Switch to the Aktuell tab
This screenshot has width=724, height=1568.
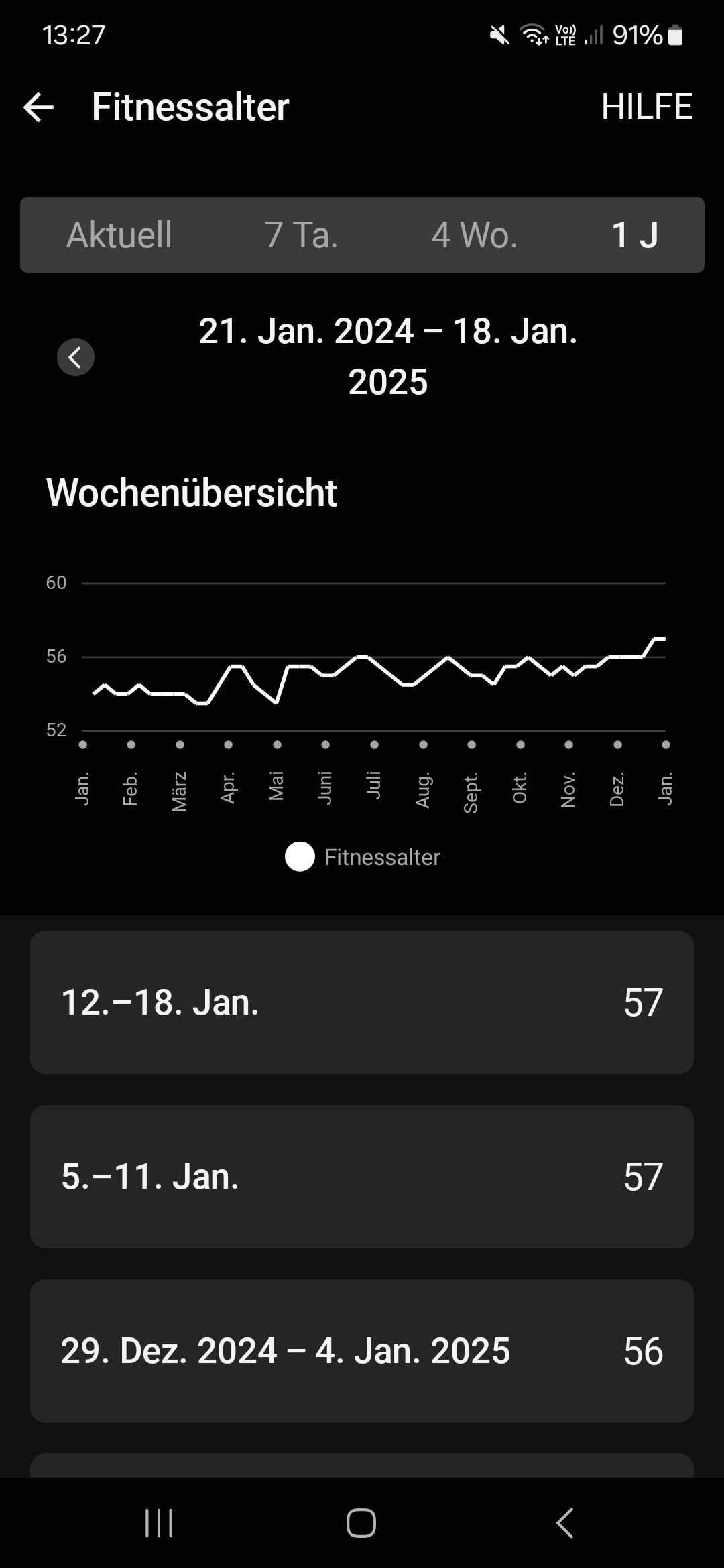coord(119,235)
